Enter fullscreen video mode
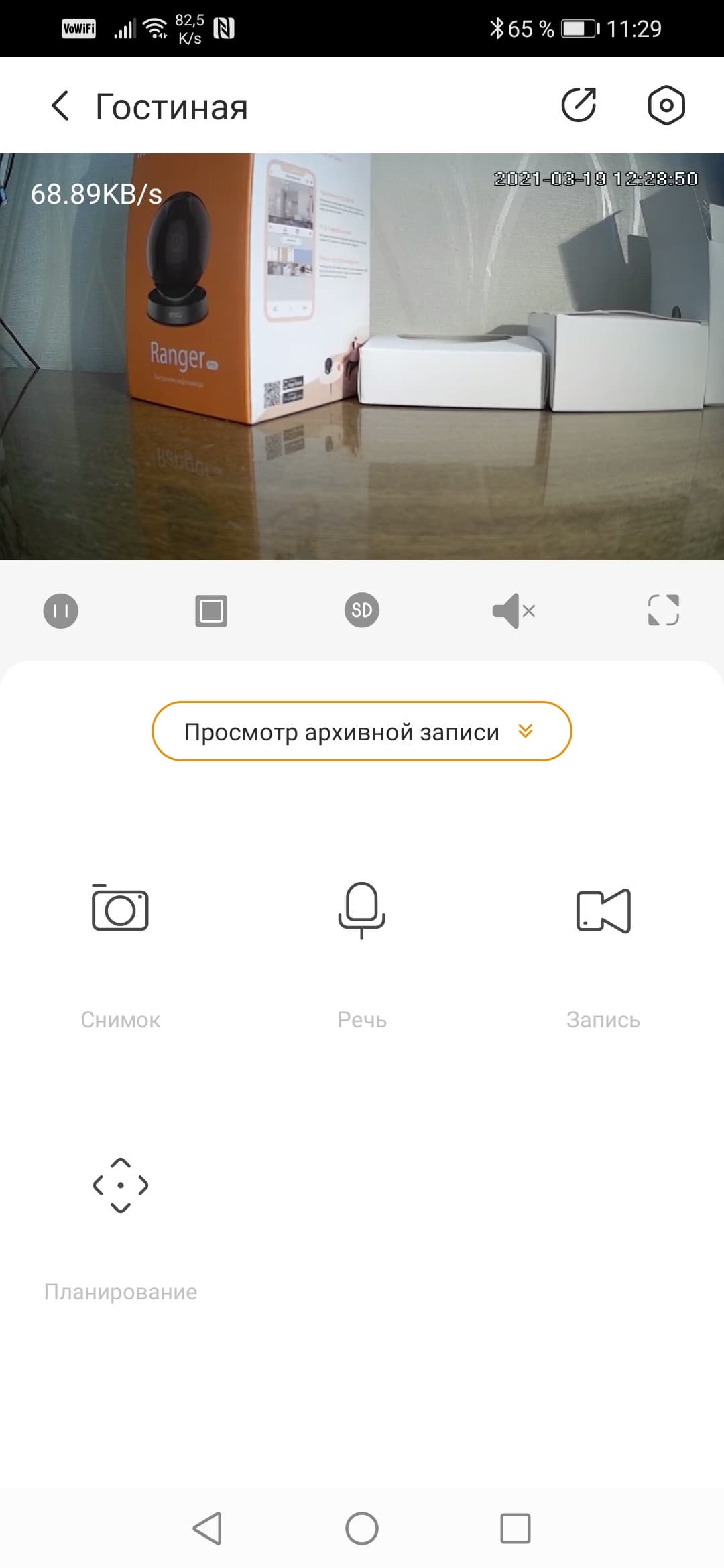724x1568 pixels. point(664,610)
